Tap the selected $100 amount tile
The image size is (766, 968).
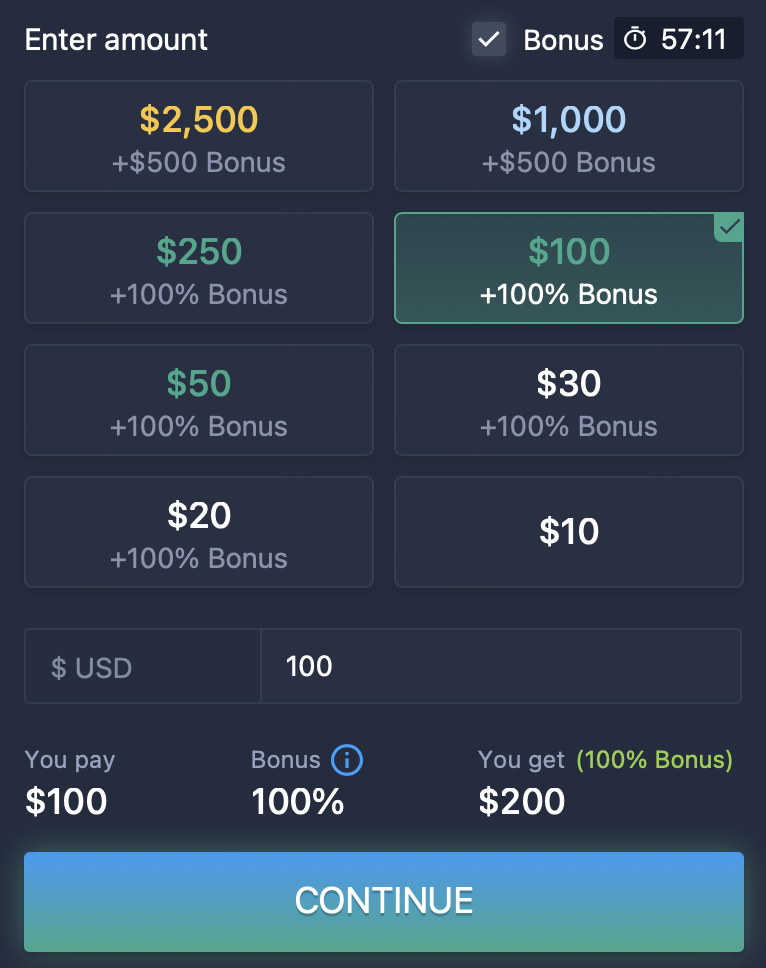pos(568,268)
